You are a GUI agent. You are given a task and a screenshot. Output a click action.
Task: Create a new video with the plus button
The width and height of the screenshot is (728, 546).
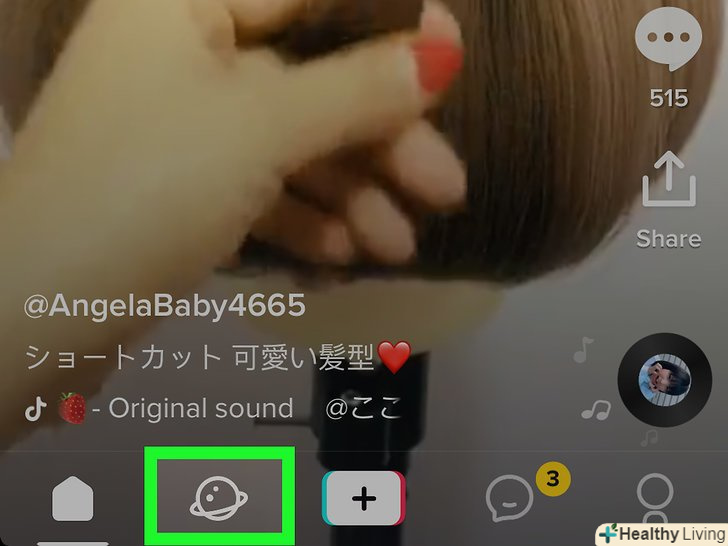pyautogui.click(x=363, y=497)
